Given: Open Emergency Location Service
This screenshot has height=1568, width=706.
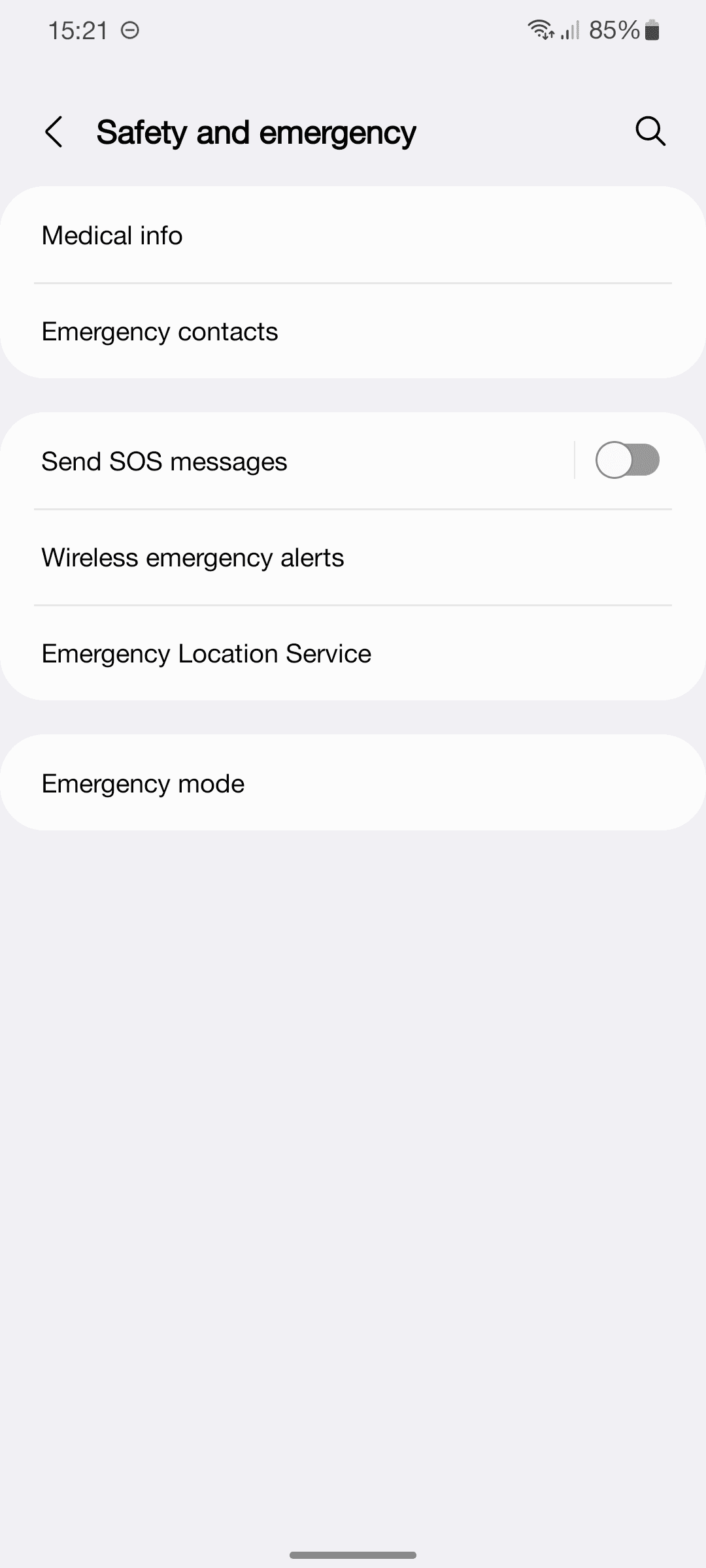Looking at the screenshot, I should [353, 654].
